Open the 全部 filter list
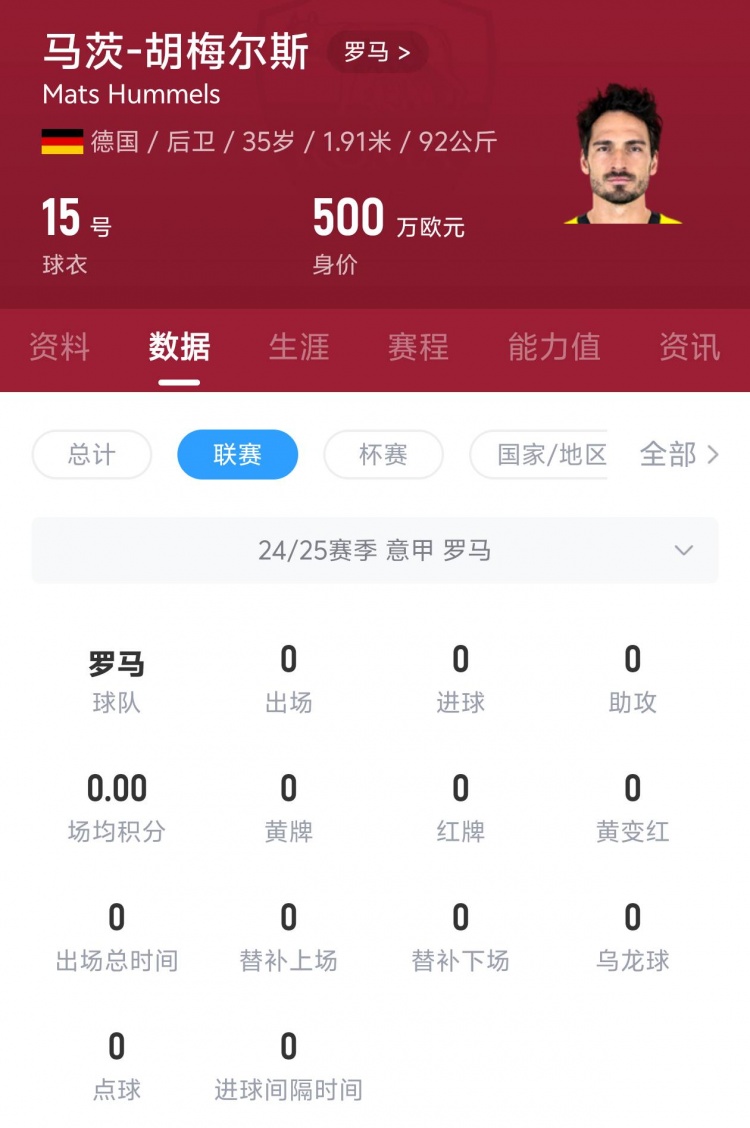 (679, 455)
